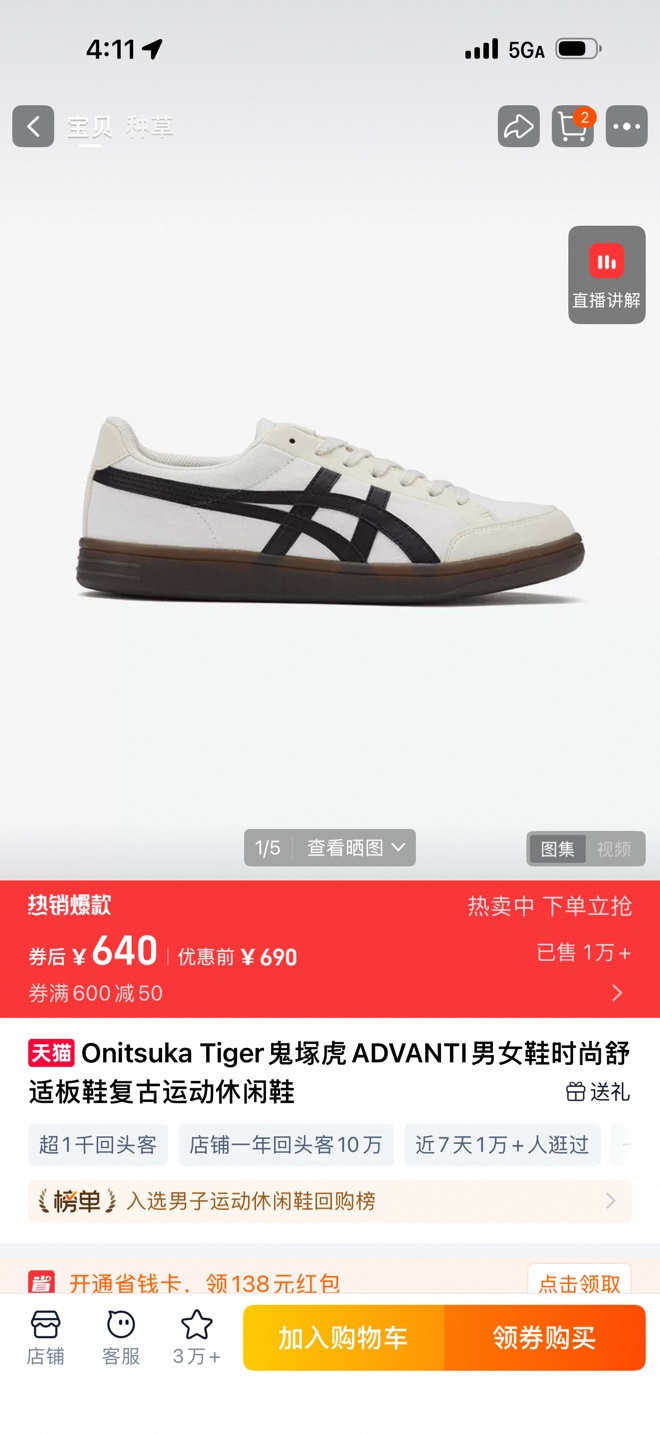Viewport: 660px width, 1434px height.
Task: Share this product
Action: click(x=518, y=127)
